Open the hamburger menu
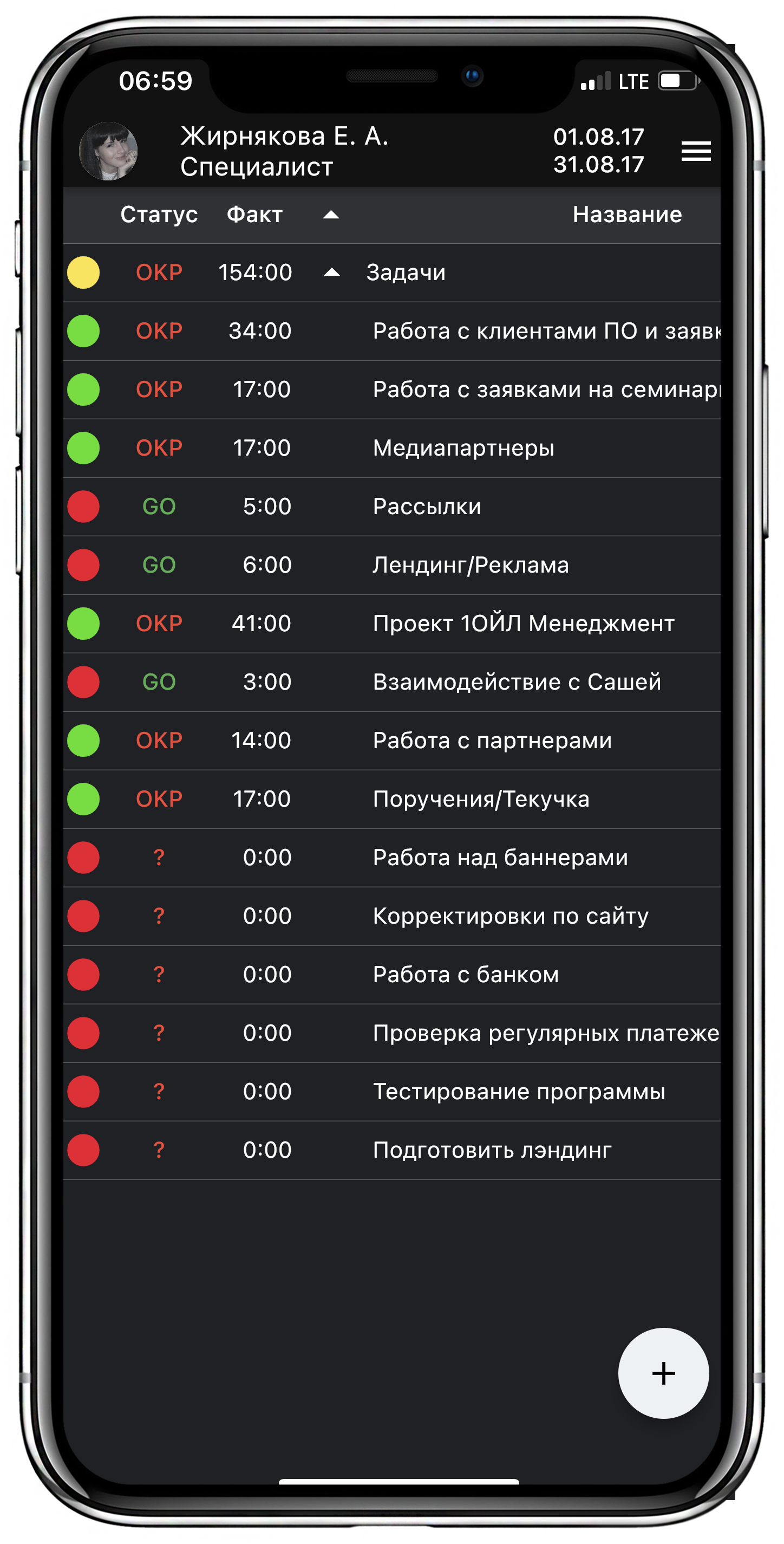This screenshot has width=784, height=1544. pyautogui.click(x=696, y=151)
